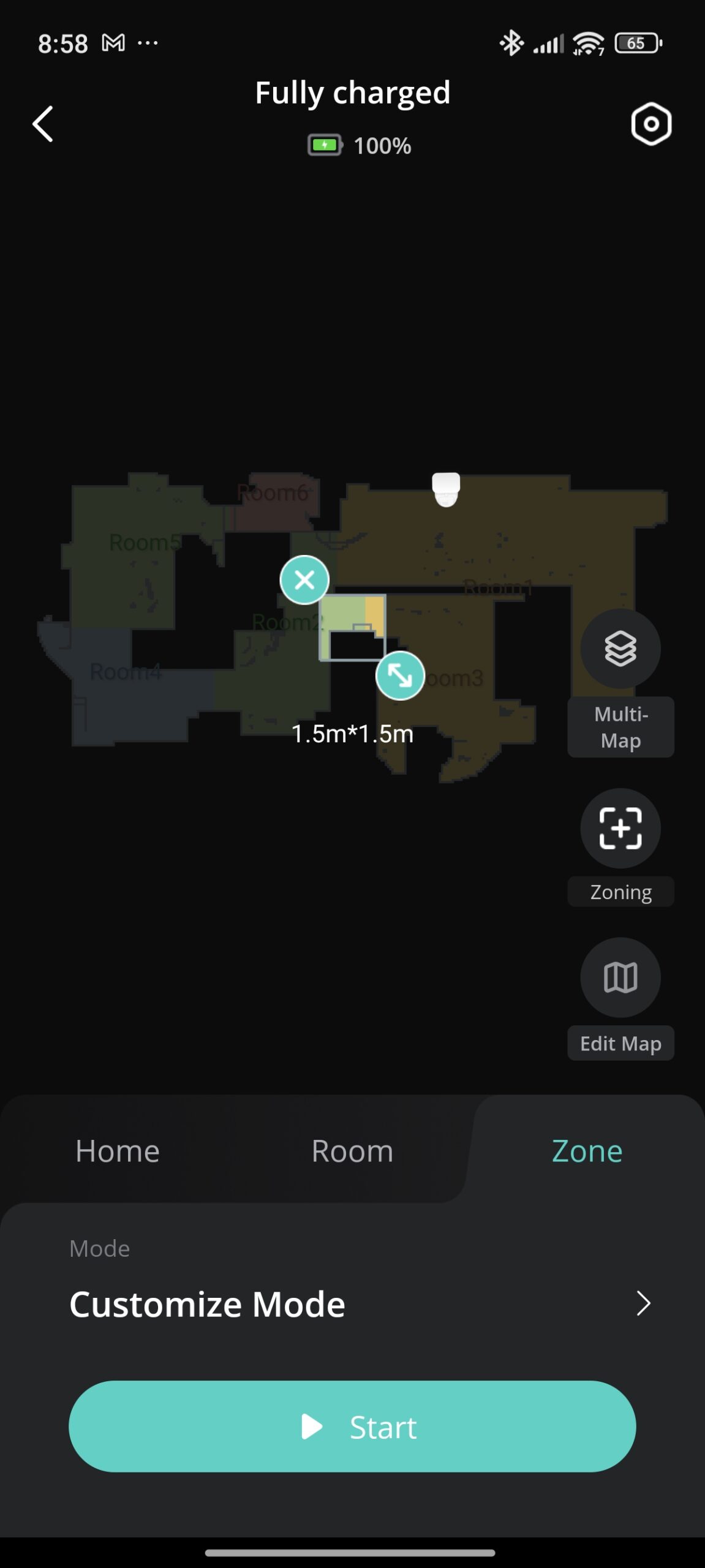The width and height of the screenshot is (705, 1568).
Task: Start zone cleaning
Action: 352,1427
